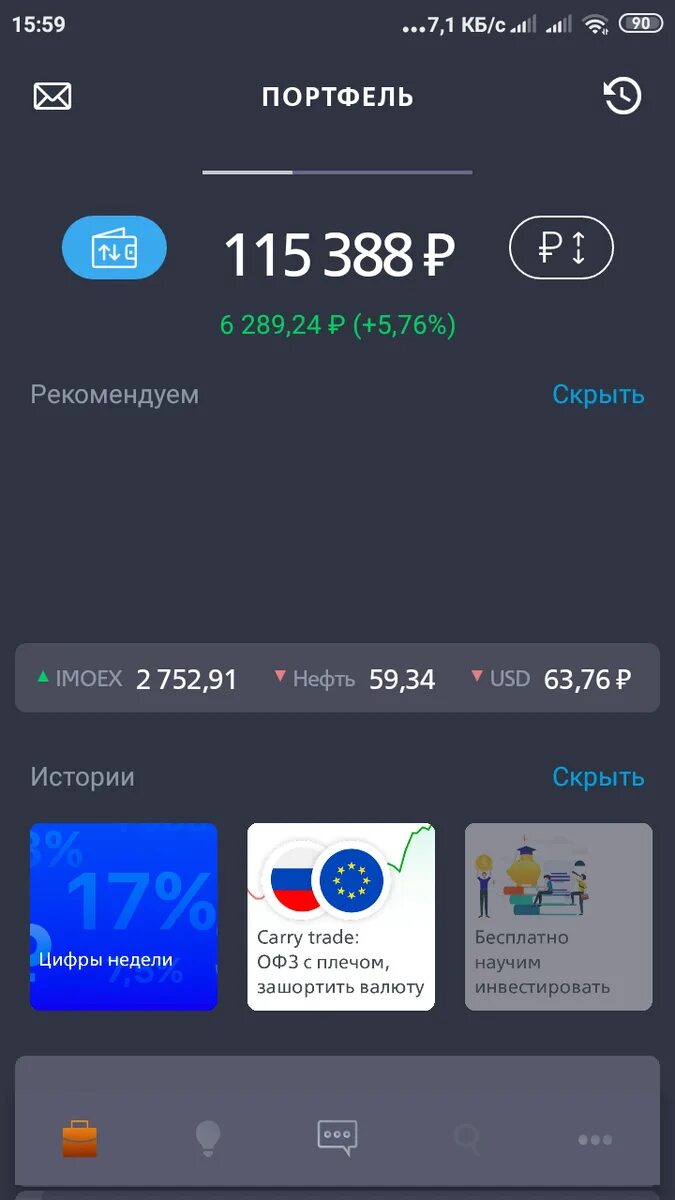Image resolution: width=675 pixels, height=1200 pixels.
Task: Open the USD exchange rate quote
Action: [550, 680]
